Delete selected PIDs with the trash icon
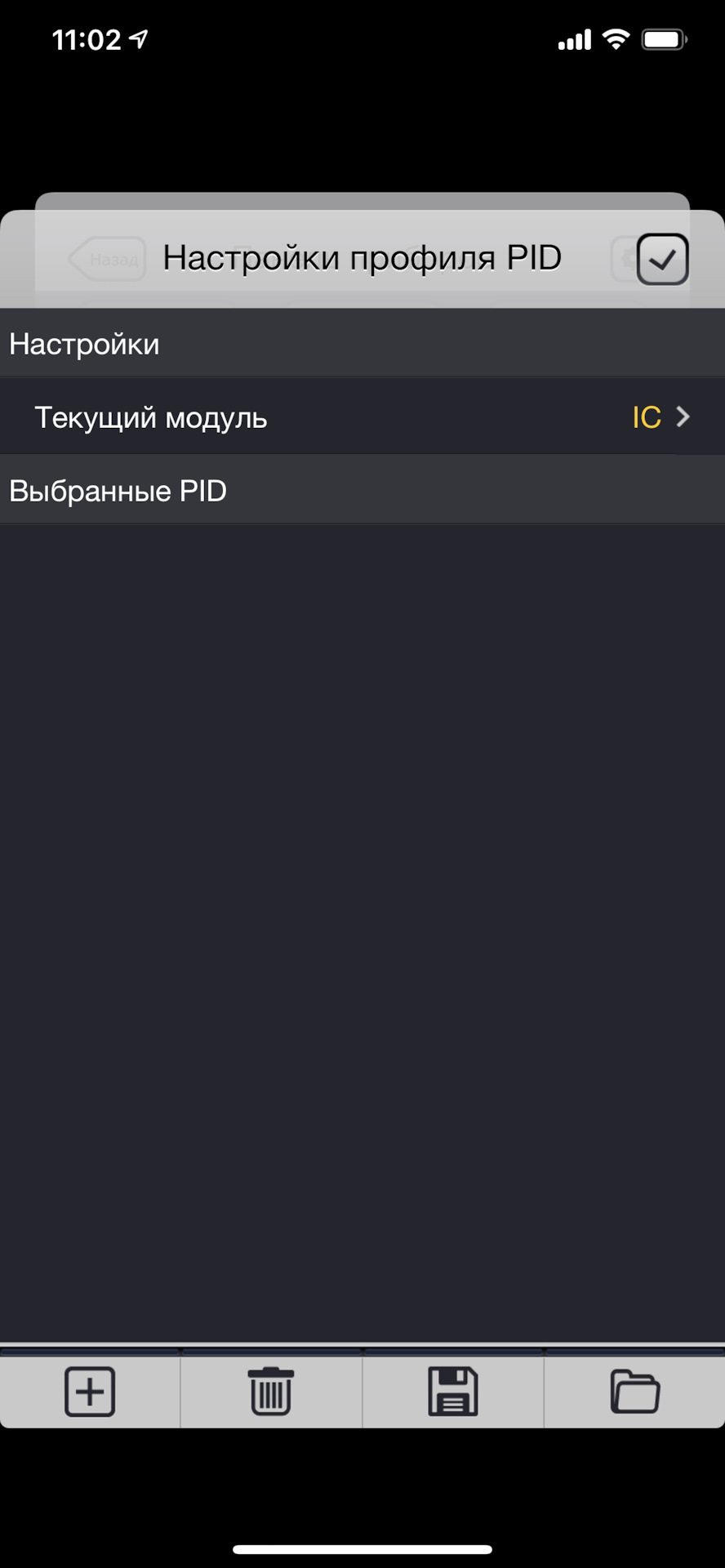The image size is (725, 1568). point(271,1391)
